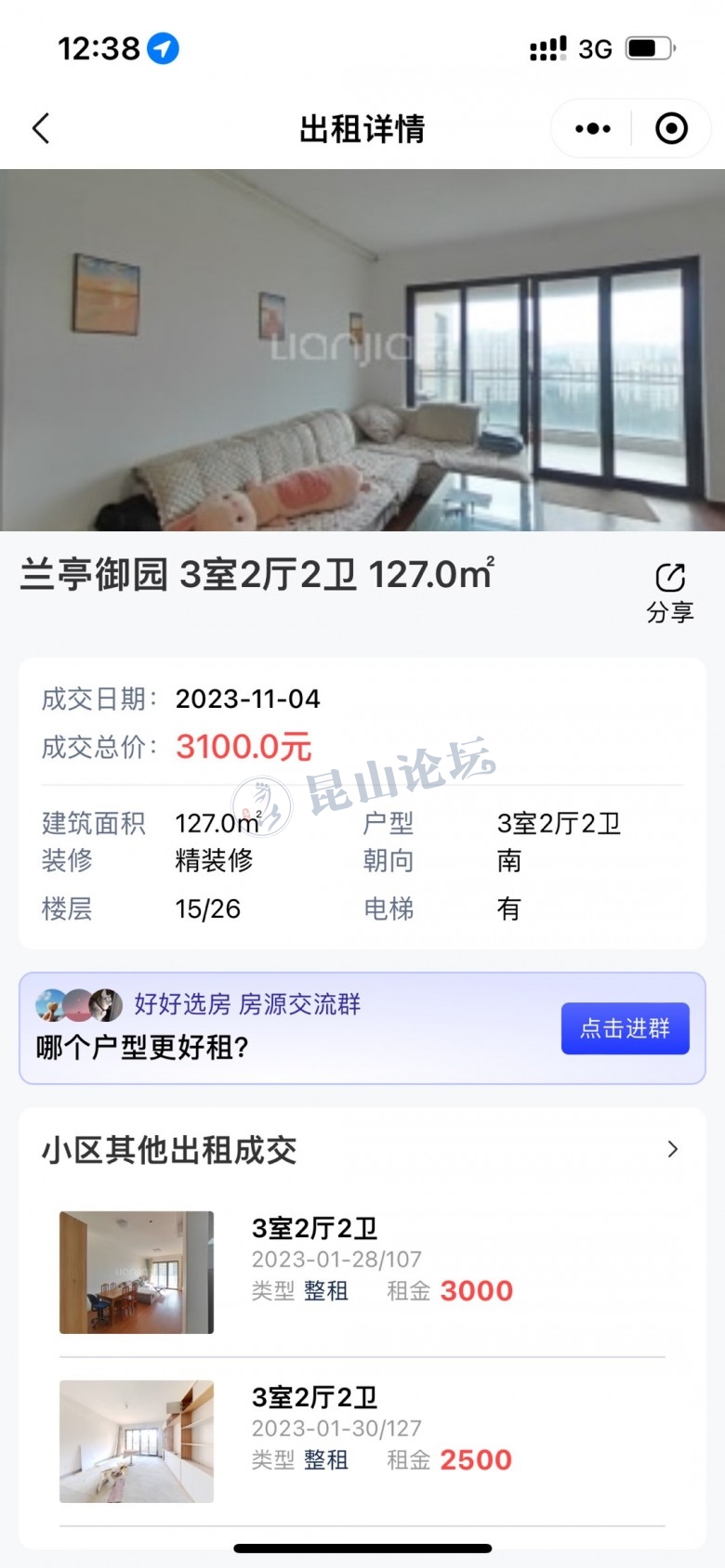Tap 点击进群 to join the housing group
The width and height of the screenshot is (725, 1568).
[x=625, y=1028]
